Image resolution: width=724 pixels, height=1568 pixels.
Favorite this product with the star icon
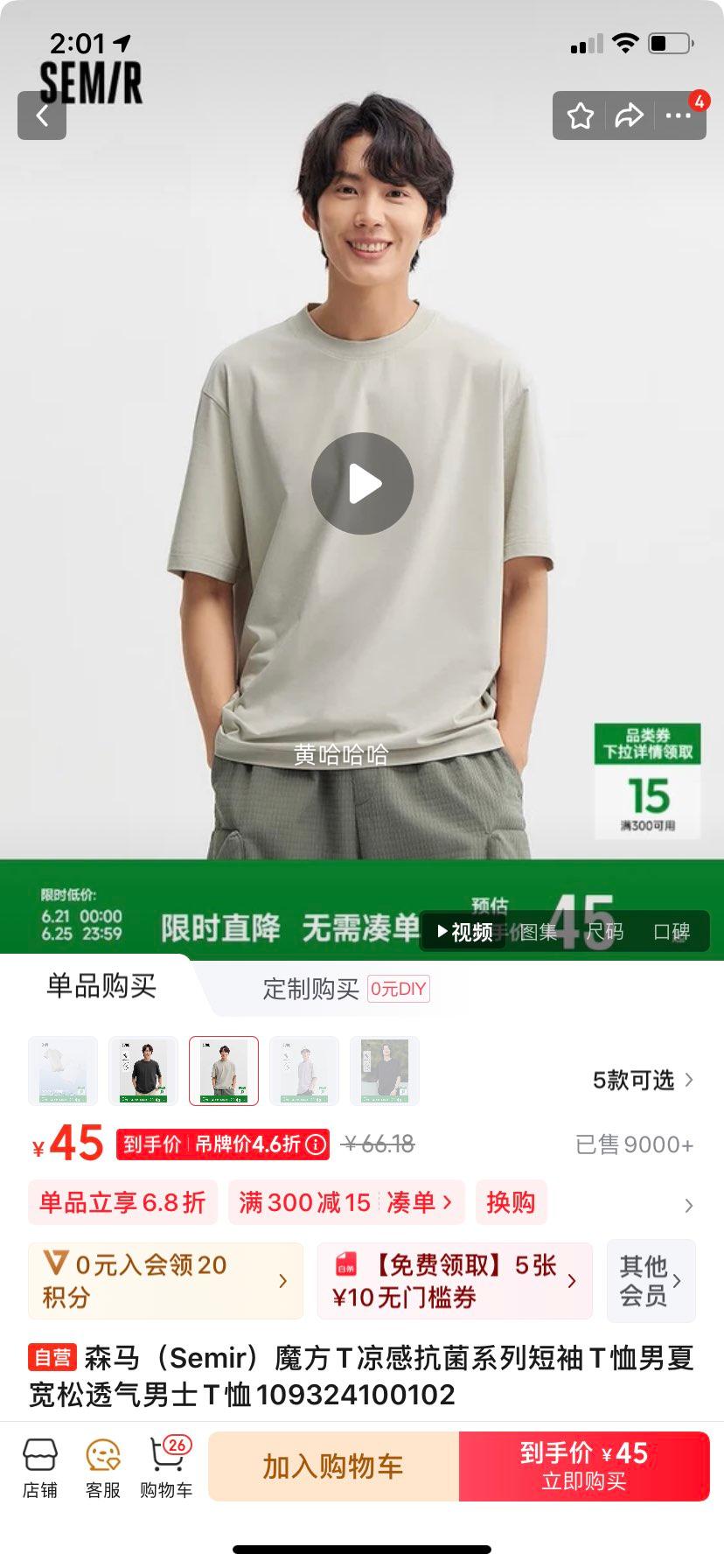click(581, 115)
